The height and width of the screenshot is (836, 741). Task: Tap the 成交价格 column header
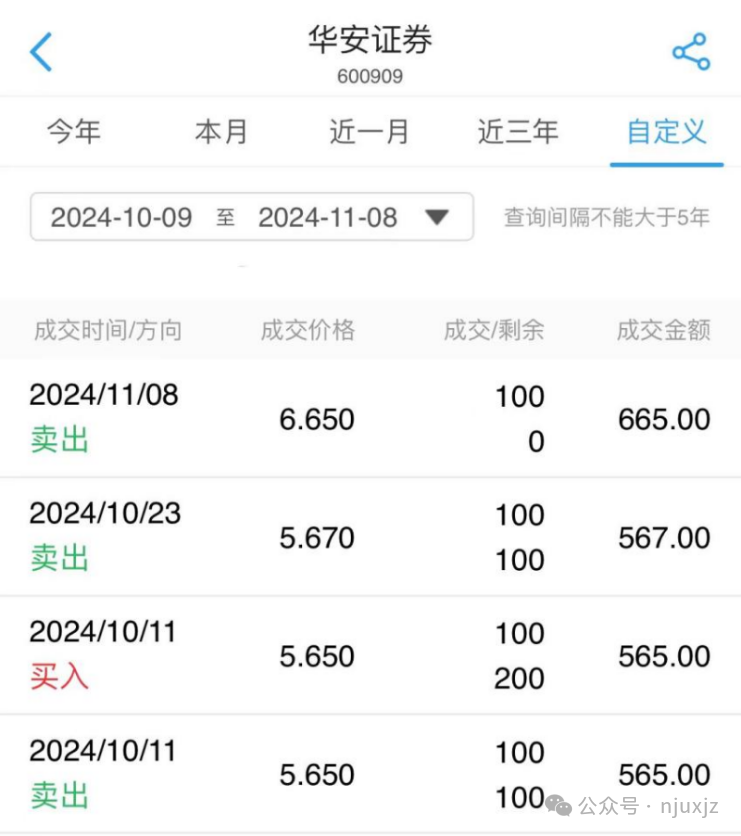pos(306,330)
